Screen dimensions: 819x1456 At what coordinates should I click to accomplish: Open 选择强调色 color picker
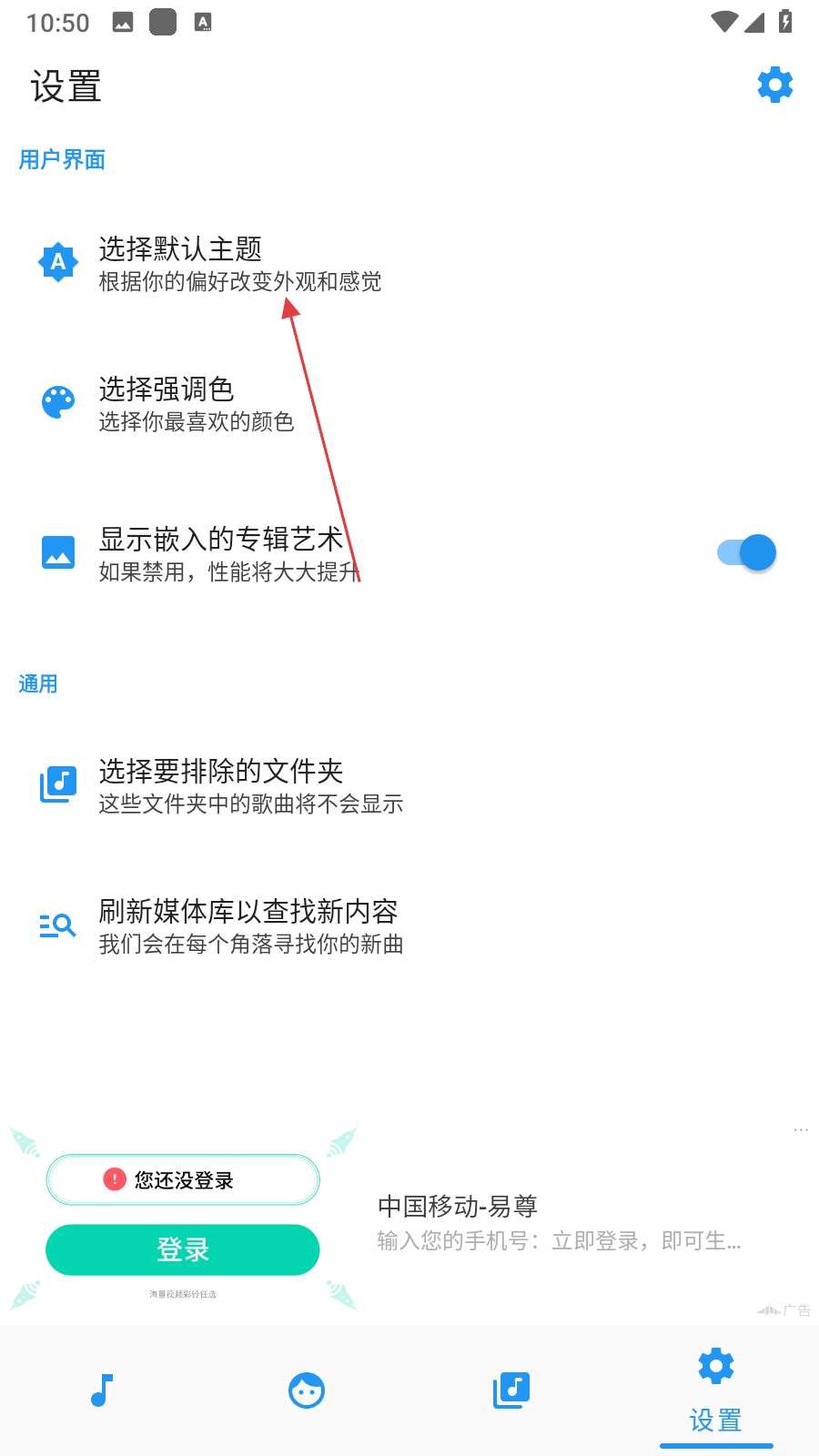(x=197, y=403)
